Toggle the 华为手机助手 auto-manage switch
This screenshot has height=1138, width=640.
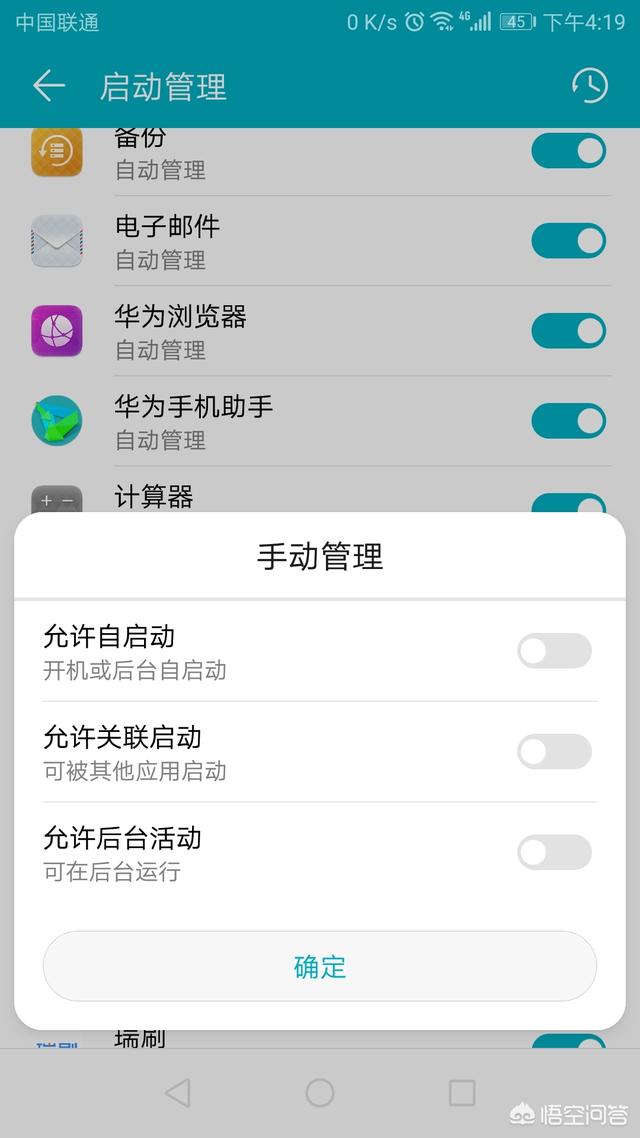[x=569, y=421]
